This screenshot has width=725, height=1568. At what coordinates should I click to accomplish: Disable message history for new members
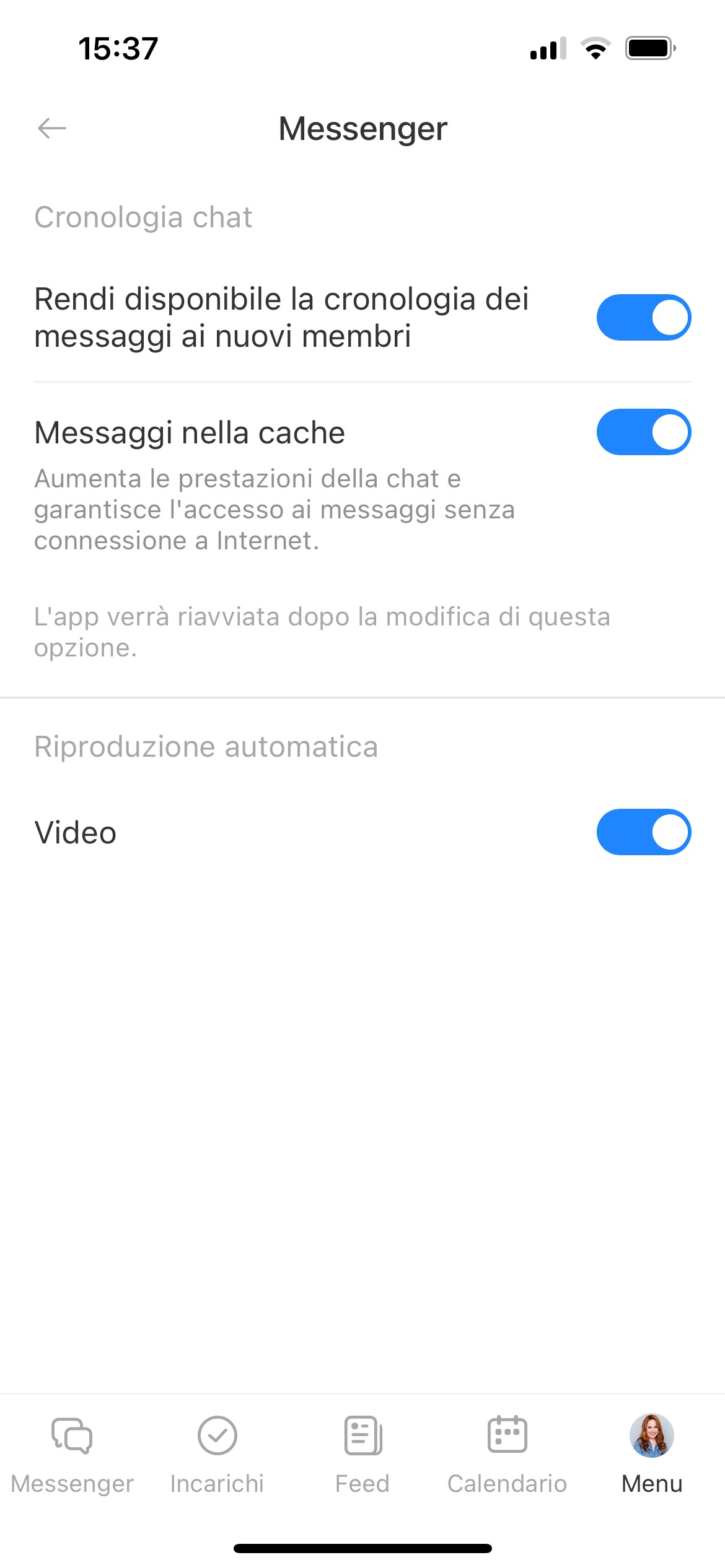pos(643,318)
